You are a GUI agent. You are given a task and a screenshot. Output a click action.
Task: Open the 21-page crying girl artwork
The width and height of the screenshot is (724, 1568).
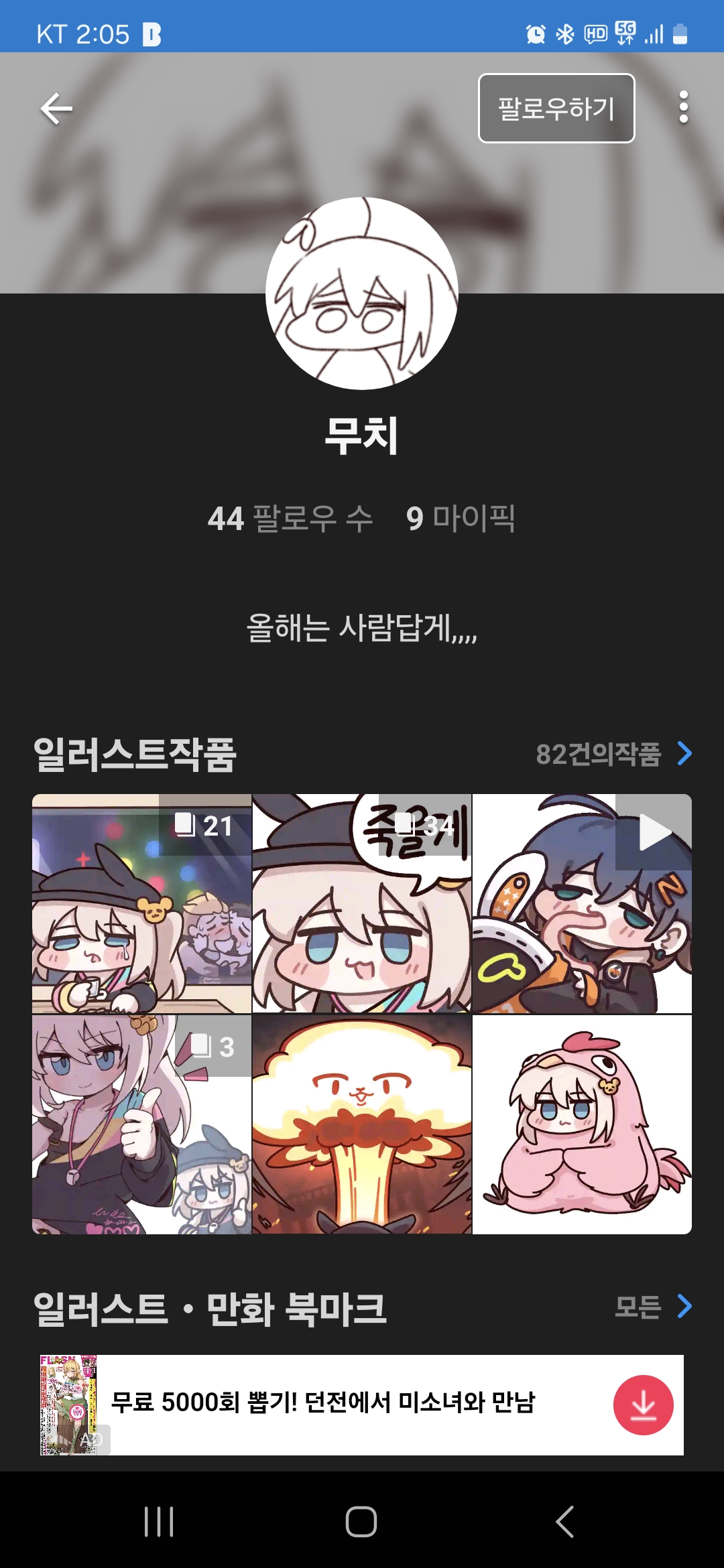pyautogui.click(x=142, y=903)
